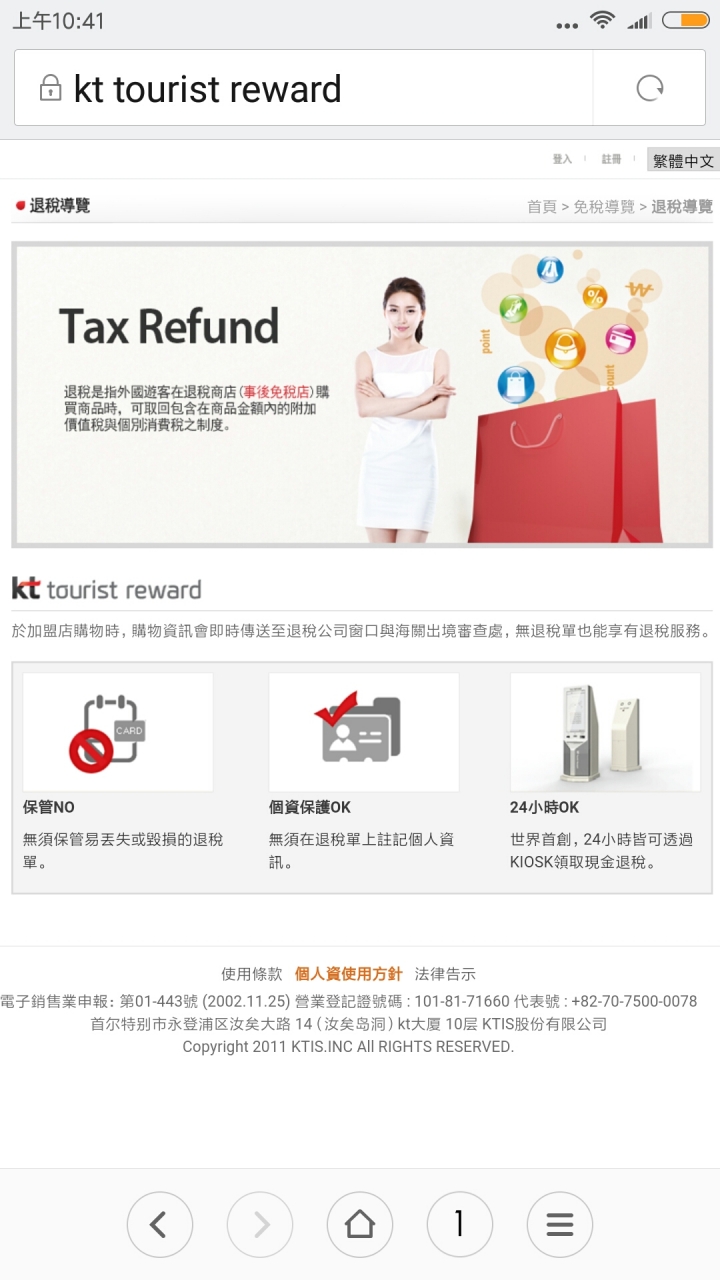Go to 首頁 in the breadcrumb
The image size is (720, 1280).
point(541,207)
